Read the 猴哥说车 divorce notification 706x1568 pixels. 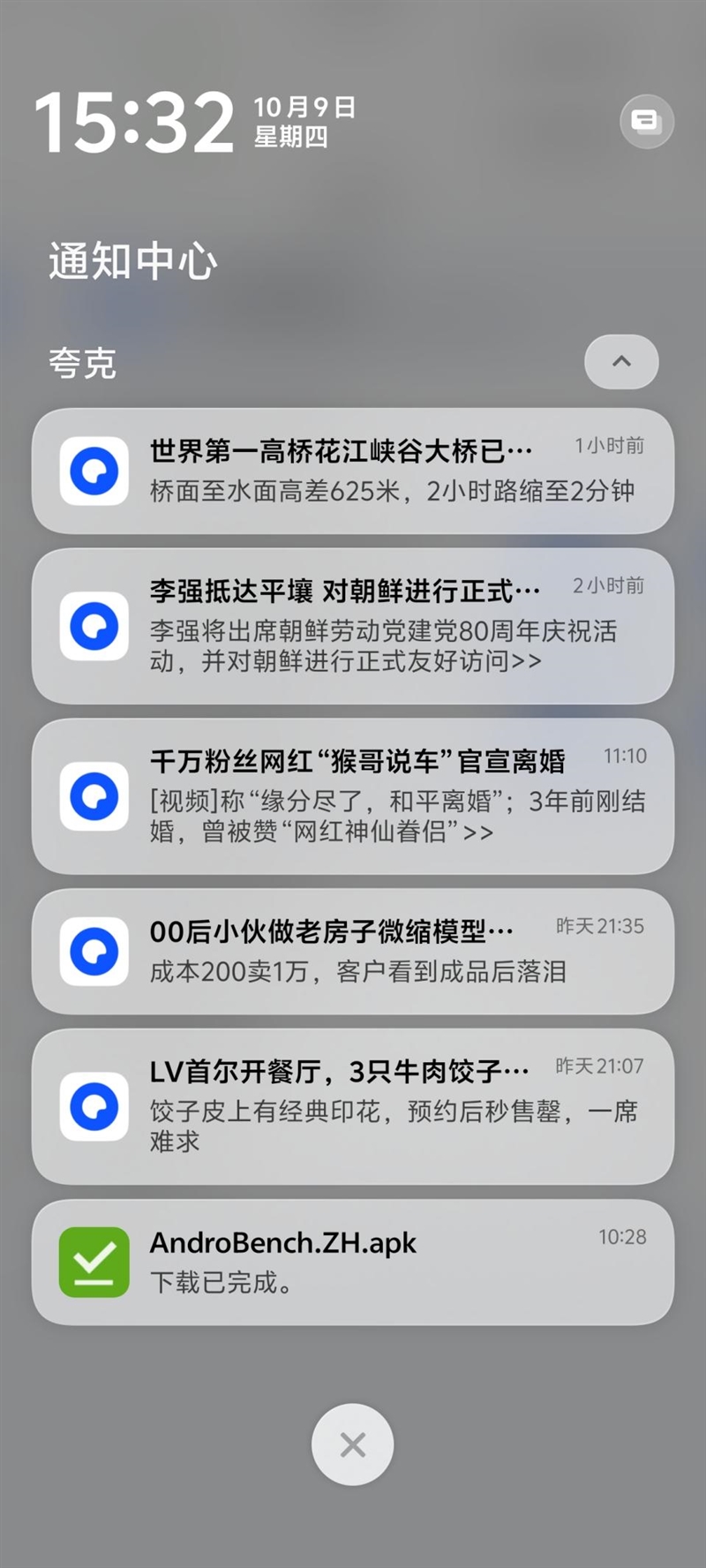tap(353, 796)
